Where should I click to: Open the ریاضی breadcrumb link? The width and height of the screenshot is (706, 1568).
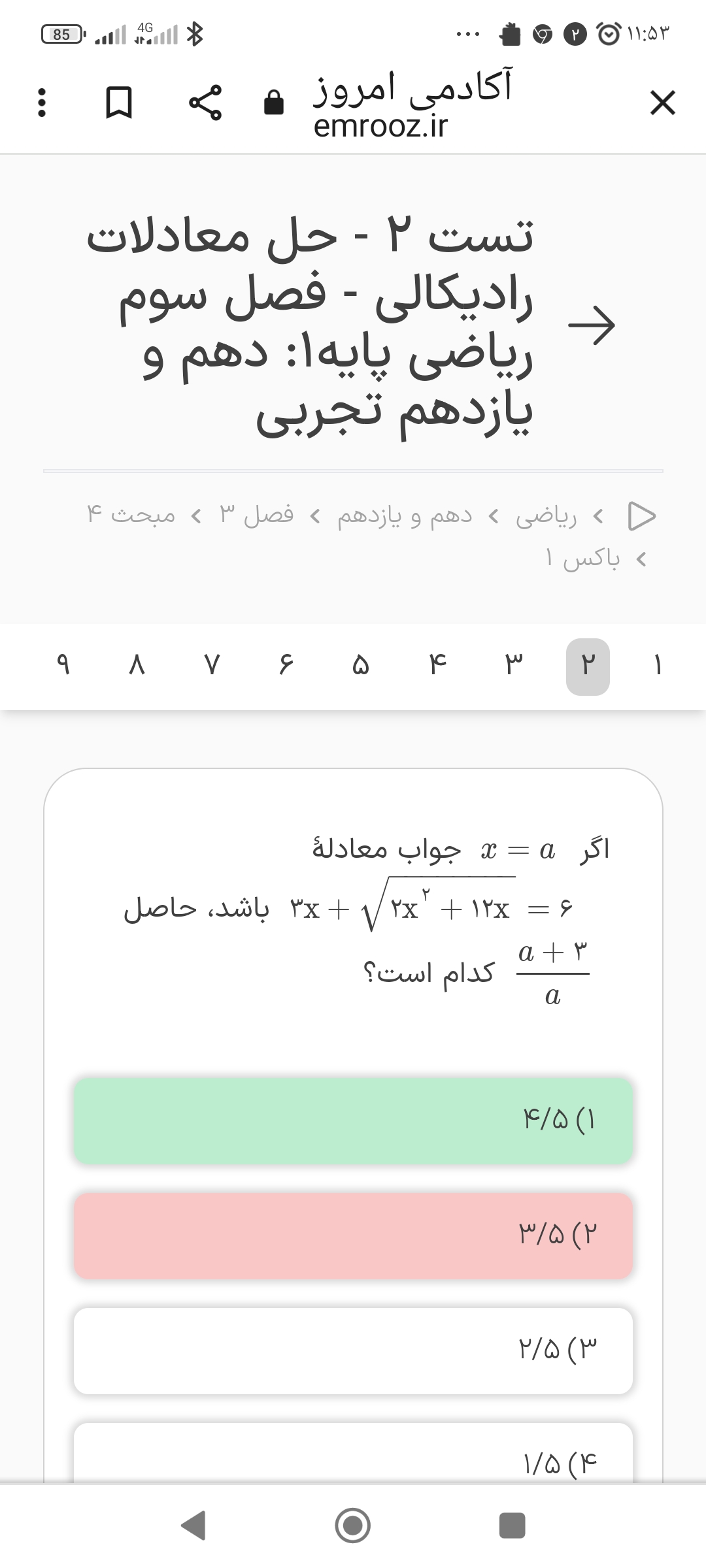pos(546,516)
